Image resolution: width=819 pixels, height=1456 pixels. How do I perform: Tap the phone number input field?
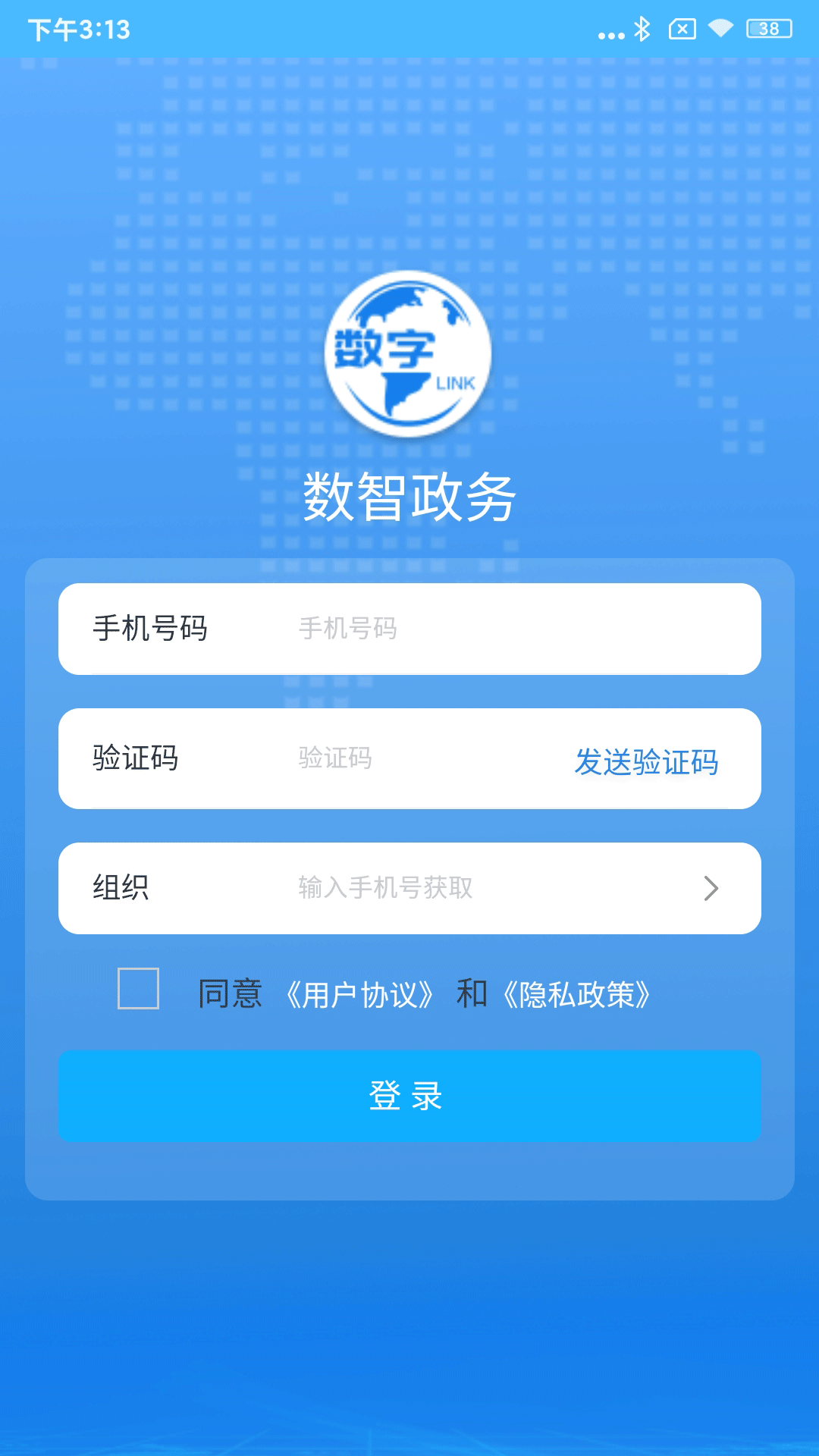point(485,629)
